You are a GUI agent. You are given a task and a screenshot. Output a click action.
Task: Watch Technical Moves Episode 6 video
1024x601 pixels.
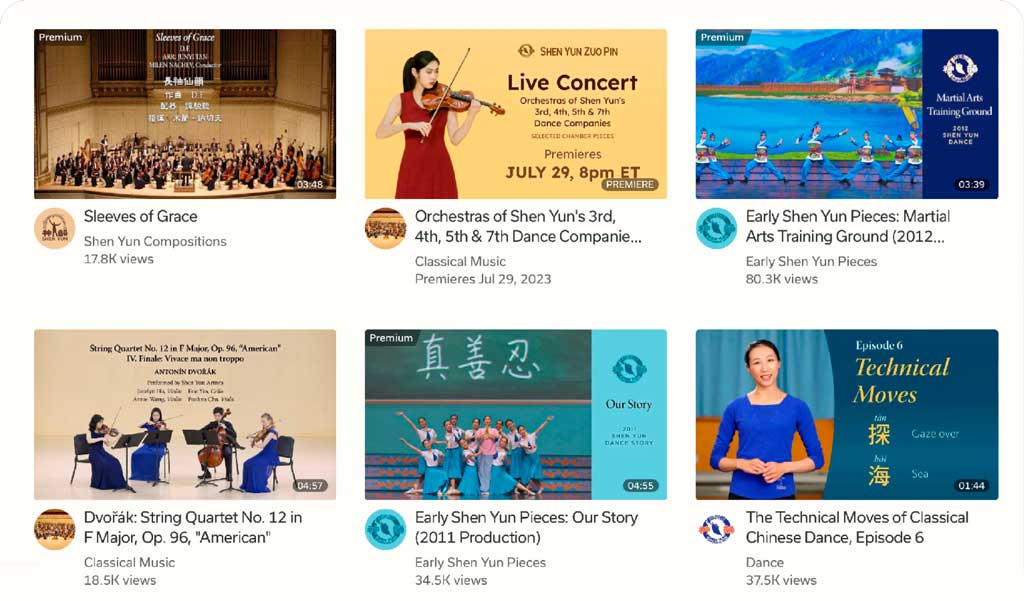click(846, 414)
